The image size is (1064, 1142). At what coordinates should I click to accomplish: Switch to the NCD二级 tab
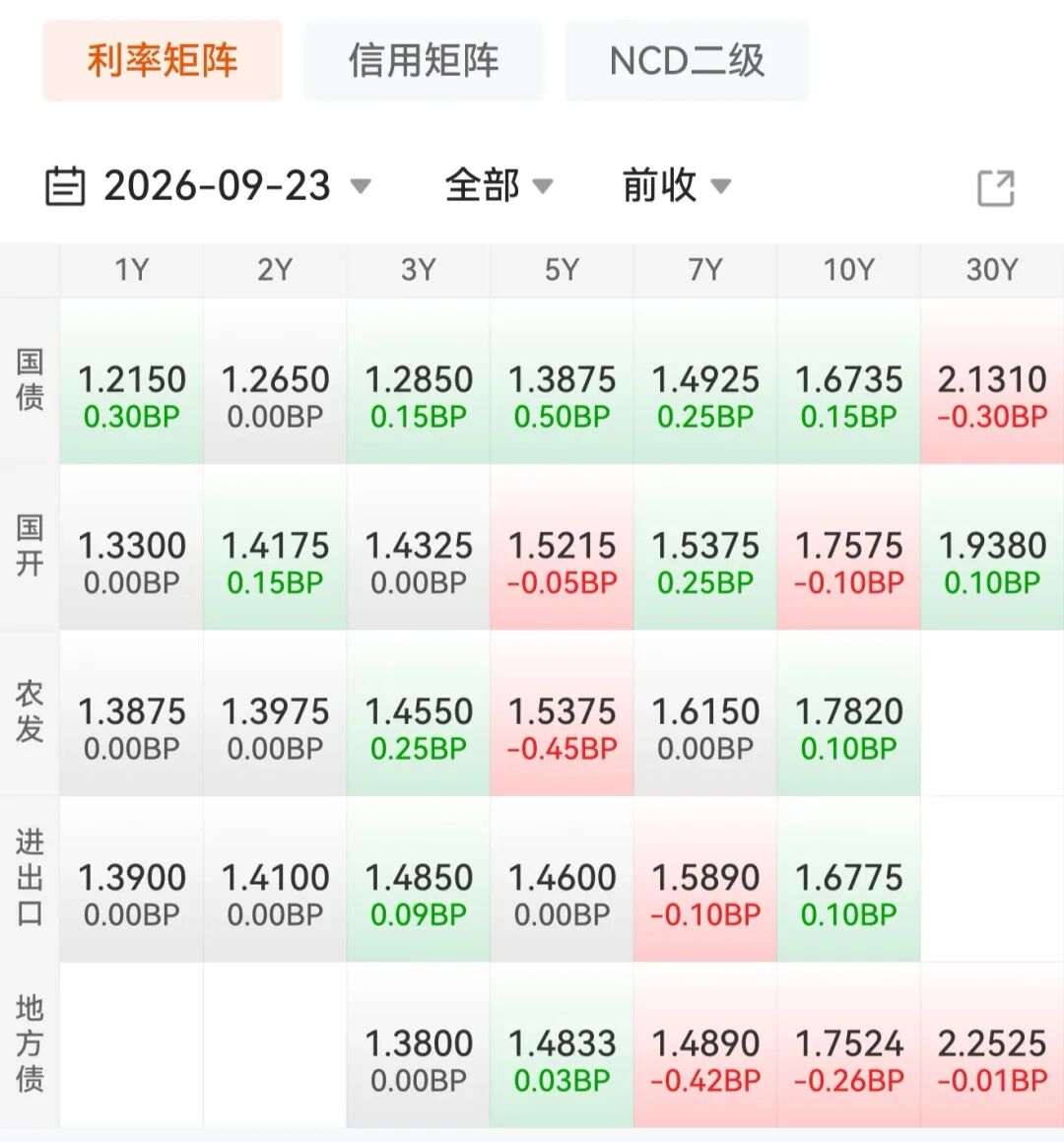pos(687,60)
